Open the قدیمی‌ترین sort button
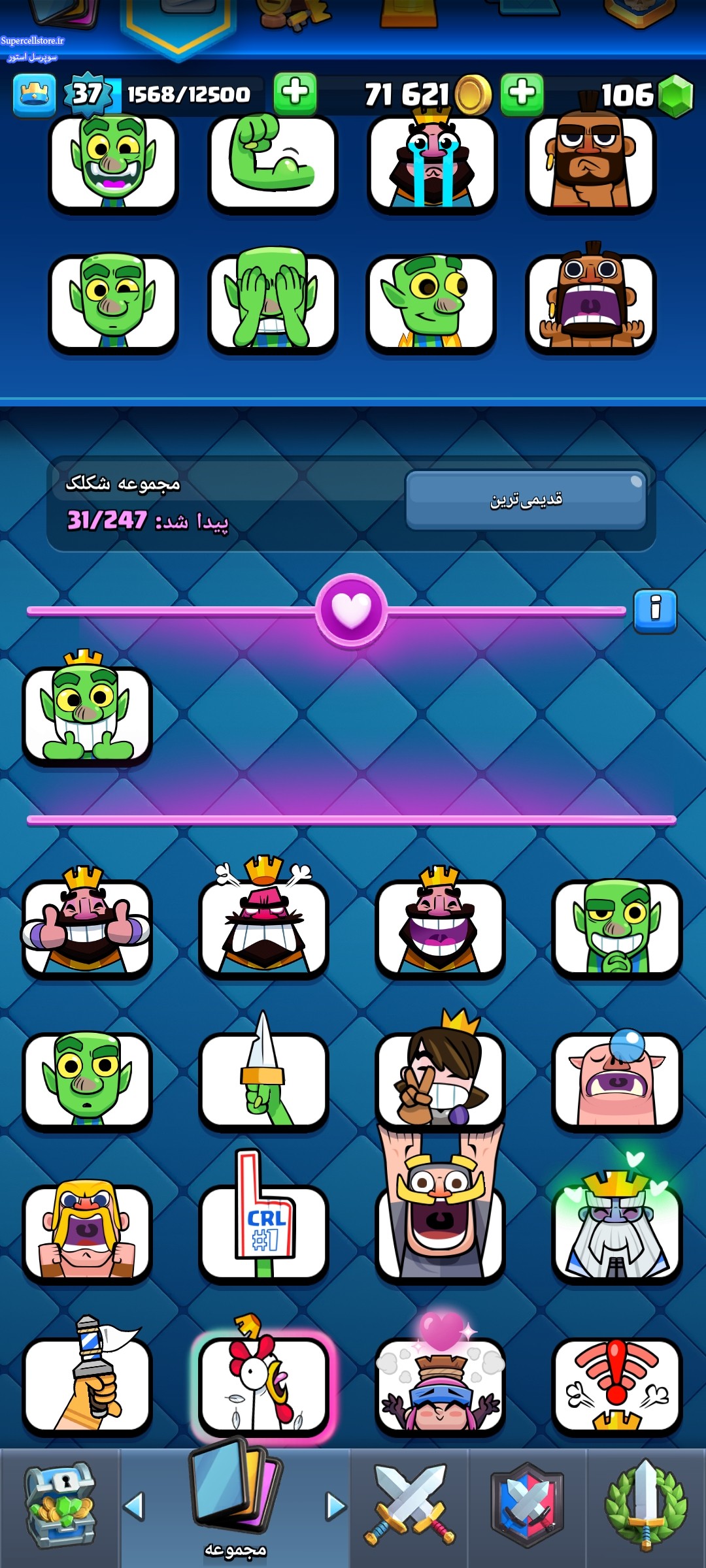 point(526,500)
